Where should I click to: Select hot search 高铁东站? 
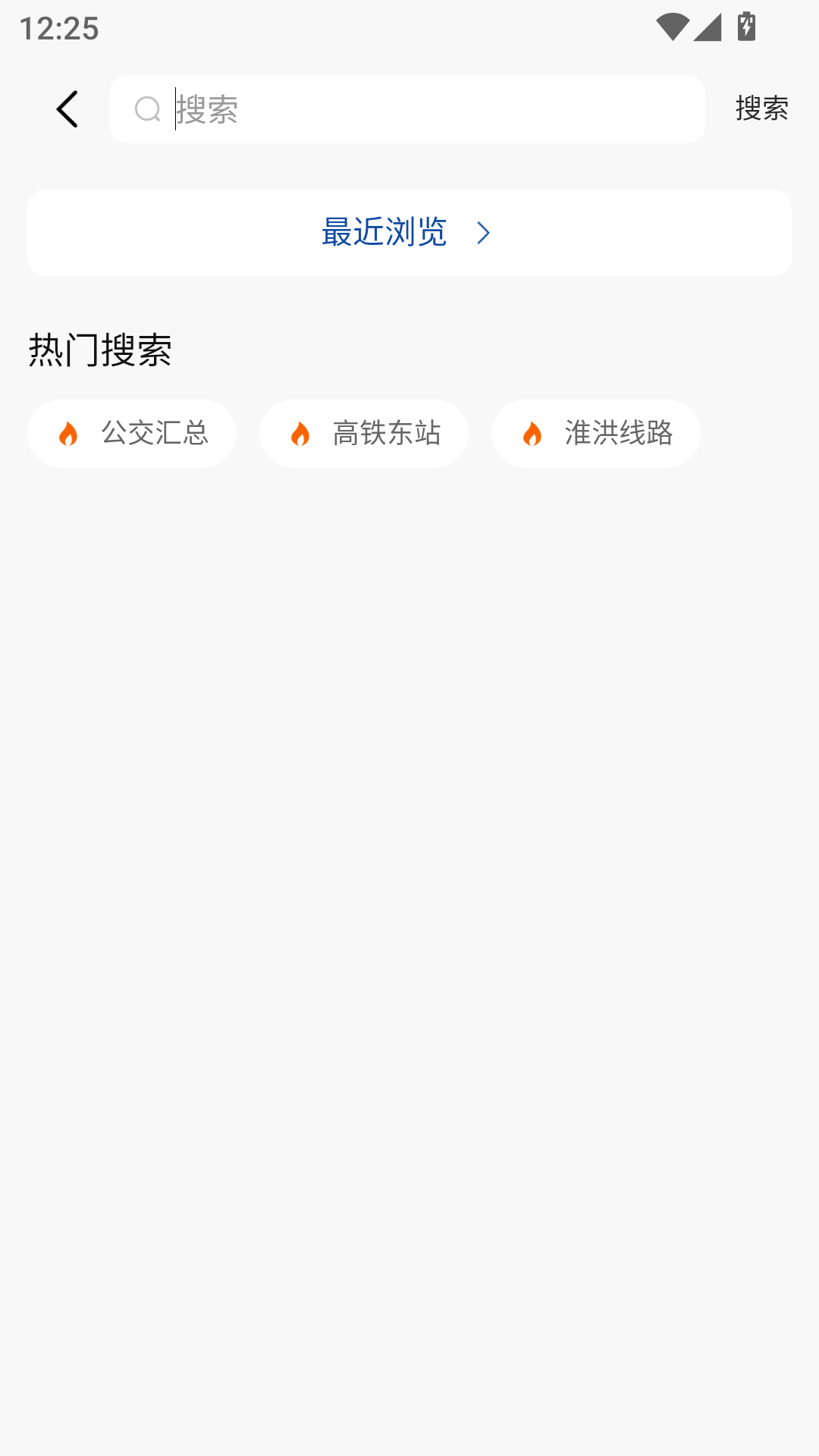(365, 433)
